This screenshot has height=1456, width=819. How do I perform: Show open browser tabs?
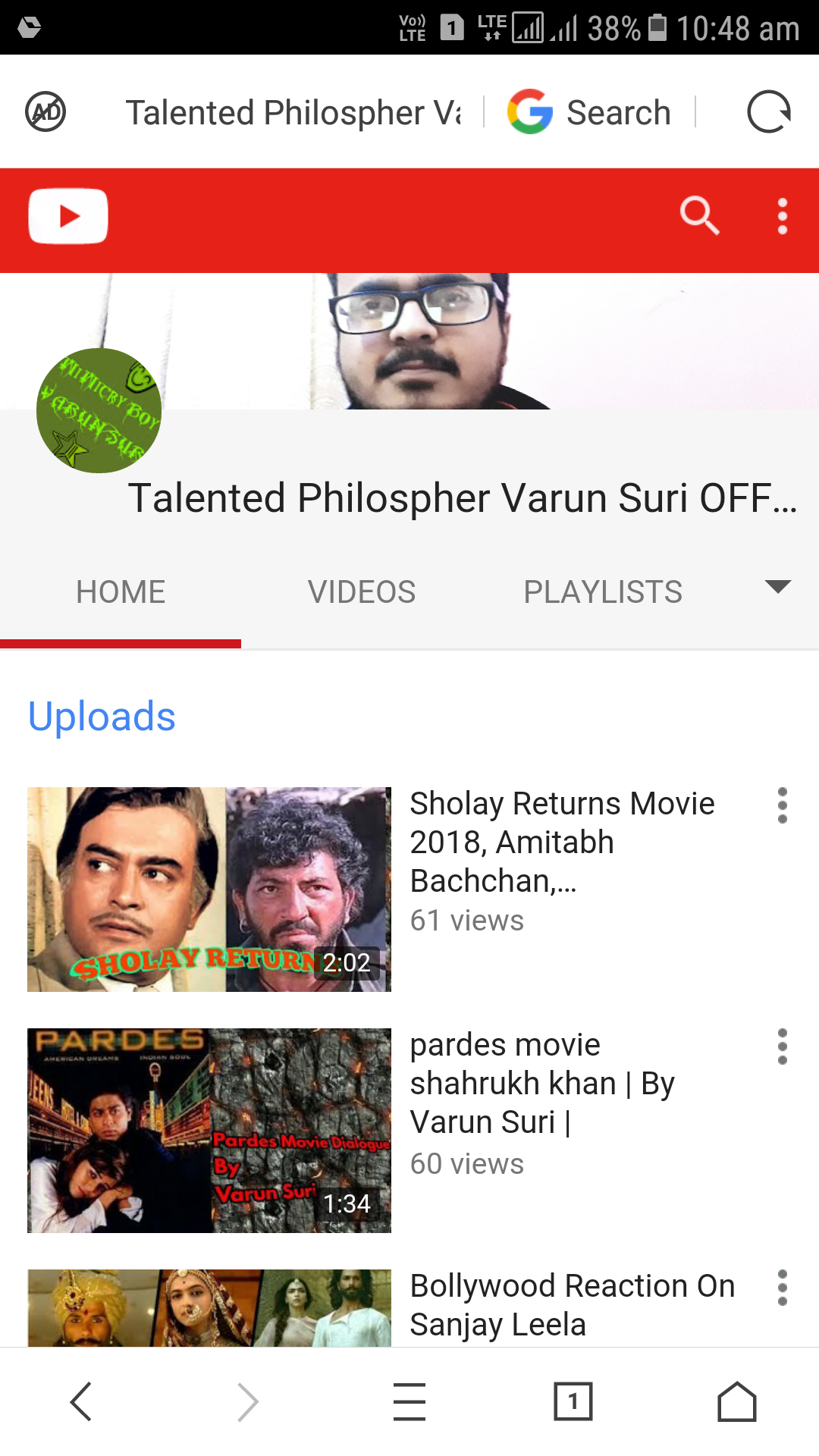click(x=573, y=1401)
